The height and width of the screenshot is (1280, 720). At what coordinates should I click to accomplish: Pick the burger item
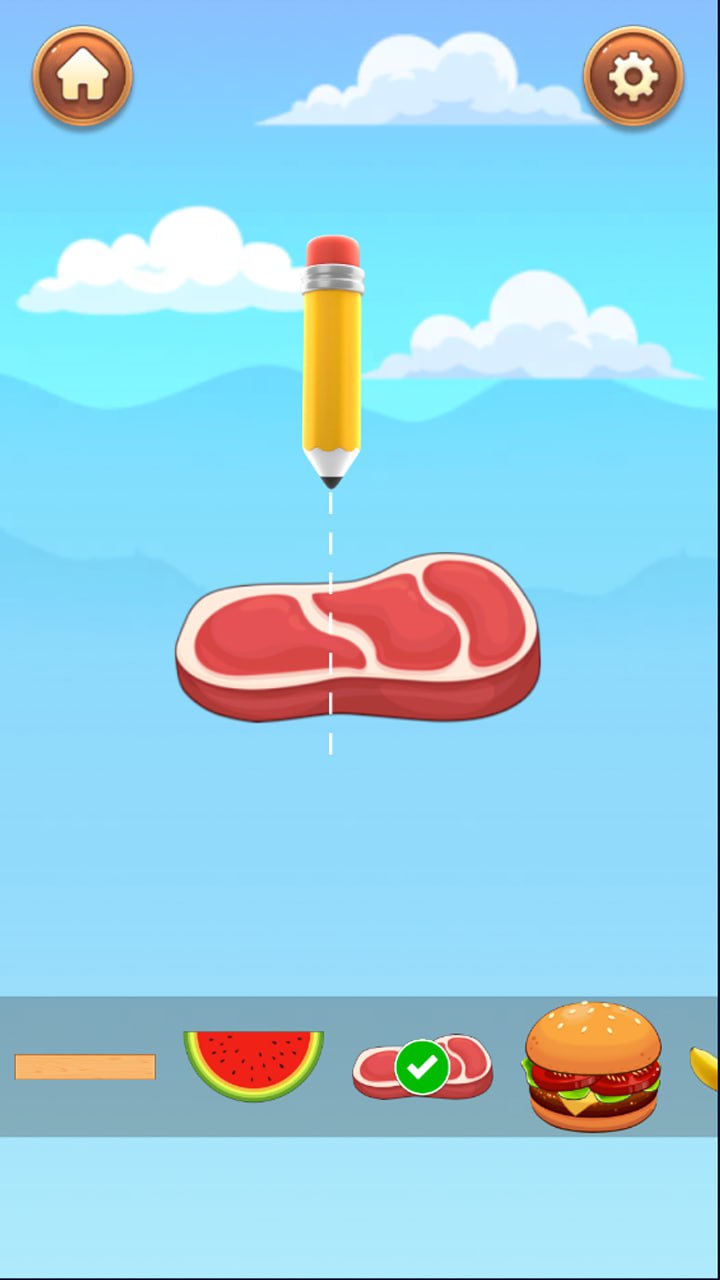coord(592,1066)
